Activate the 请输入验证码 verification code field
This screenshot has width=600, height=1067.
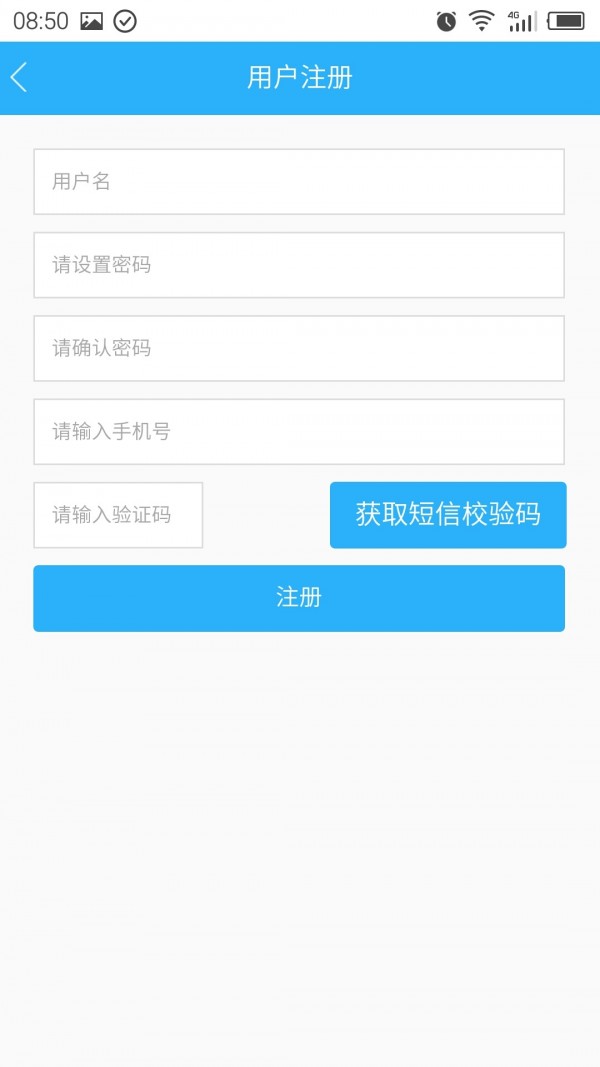[118, 515]
